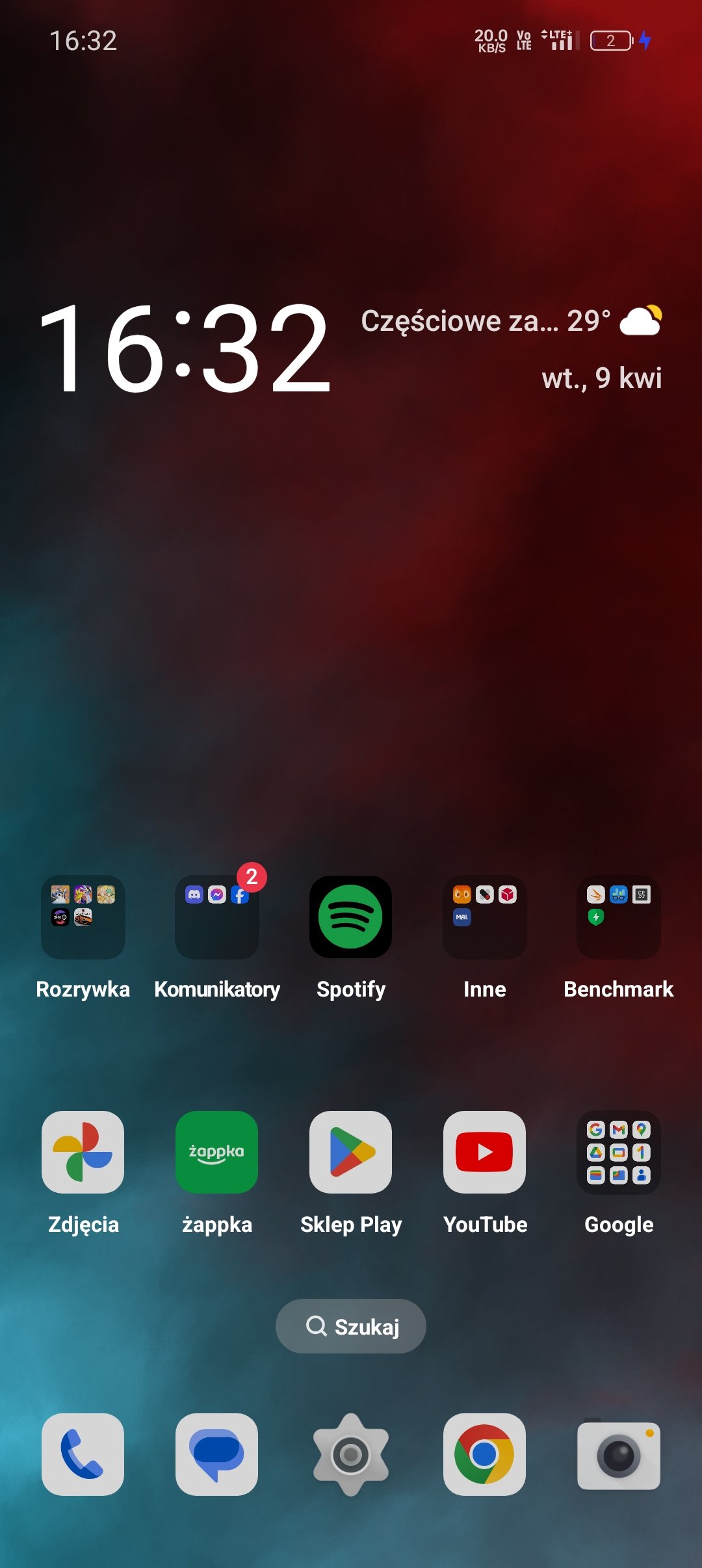The image size is (702, 1568).
Task: Open Sklep Play store
Action: tap(351, 1153)
